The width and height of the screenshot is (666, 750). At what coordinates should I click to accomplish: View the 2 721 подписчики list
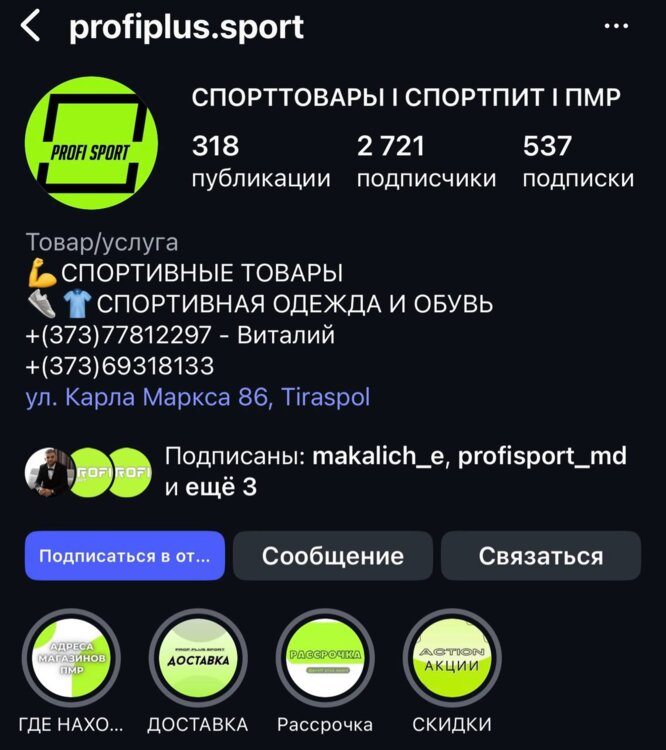426,162
